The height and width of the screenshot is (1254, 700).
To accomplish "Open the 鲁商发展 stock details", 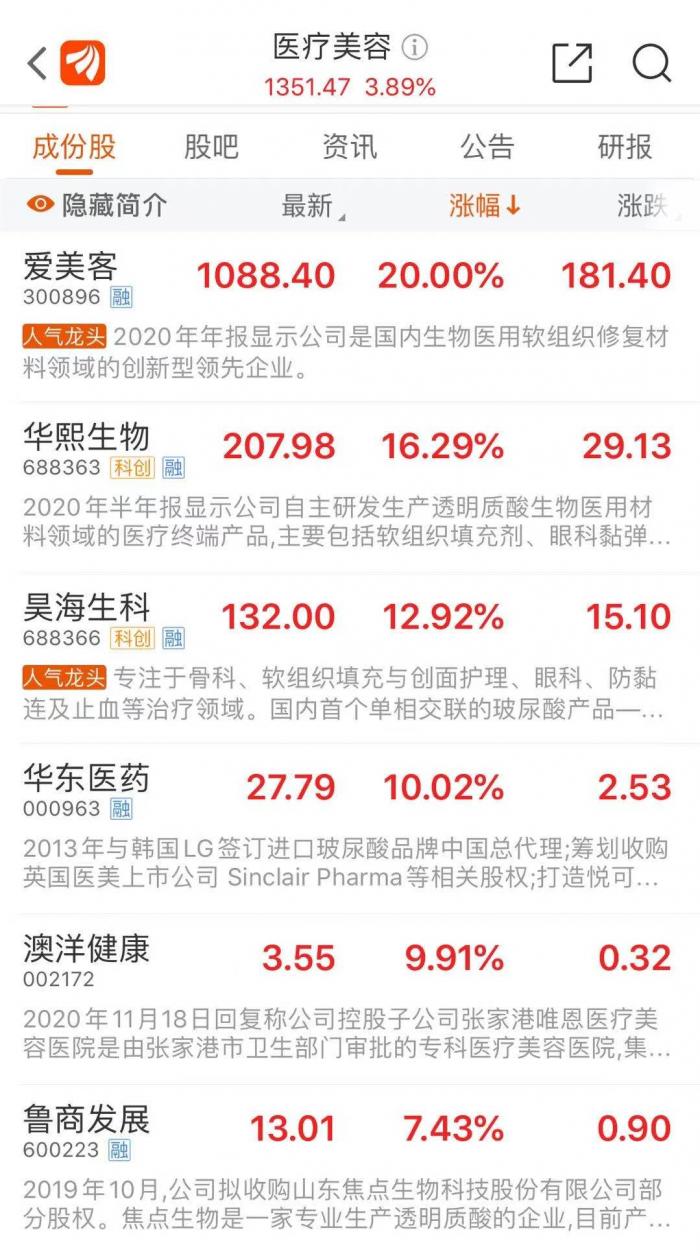I will point(87,1119).
